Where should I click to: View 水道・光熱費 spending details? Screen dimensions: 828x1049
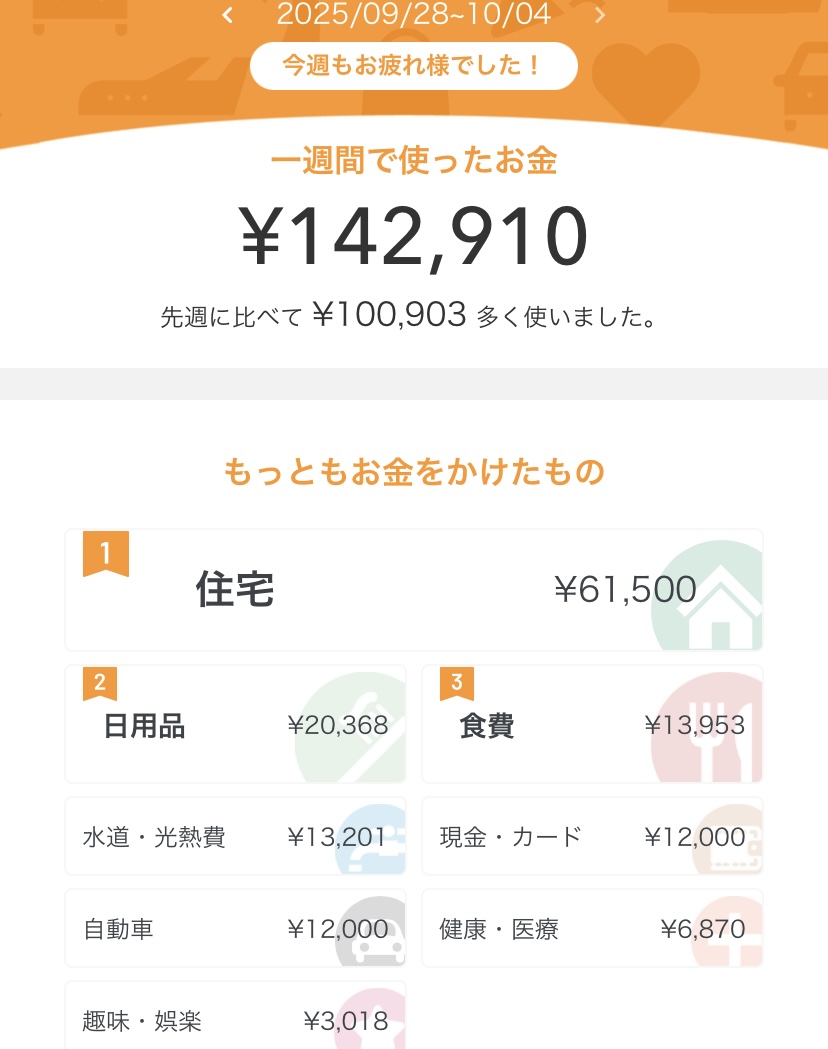[235, 837]
